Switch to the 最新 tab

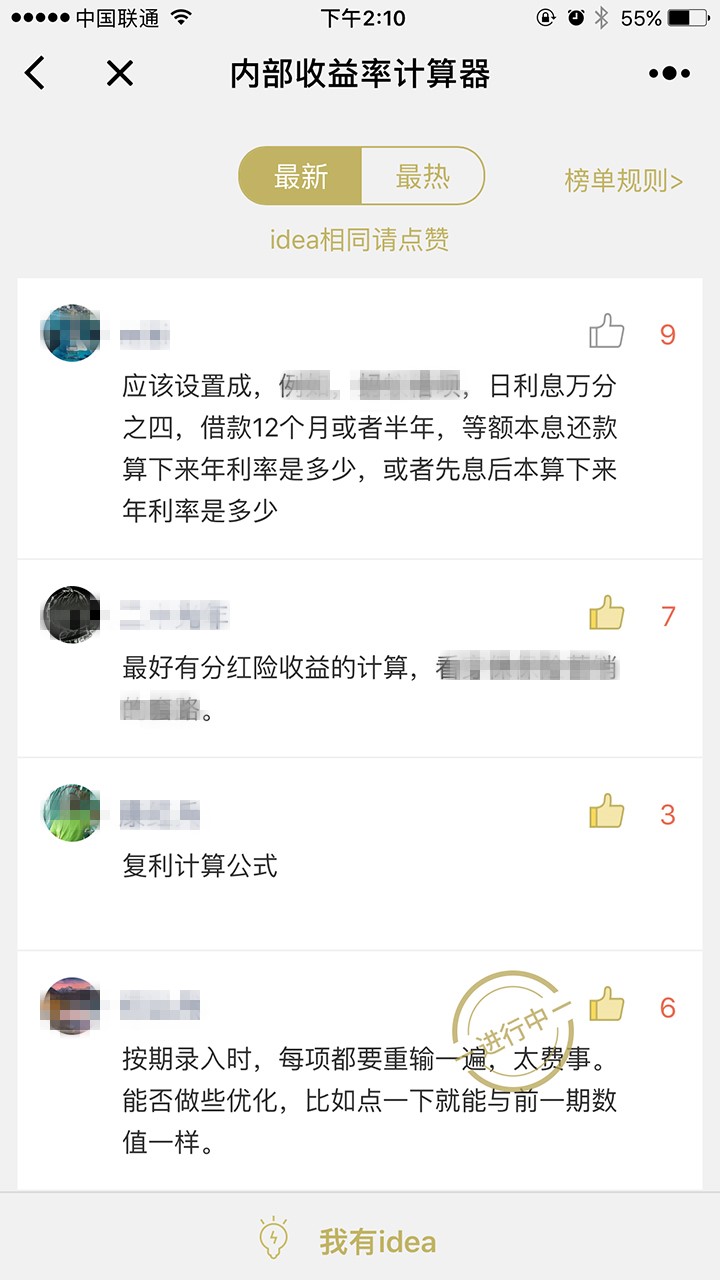[300, 177]
